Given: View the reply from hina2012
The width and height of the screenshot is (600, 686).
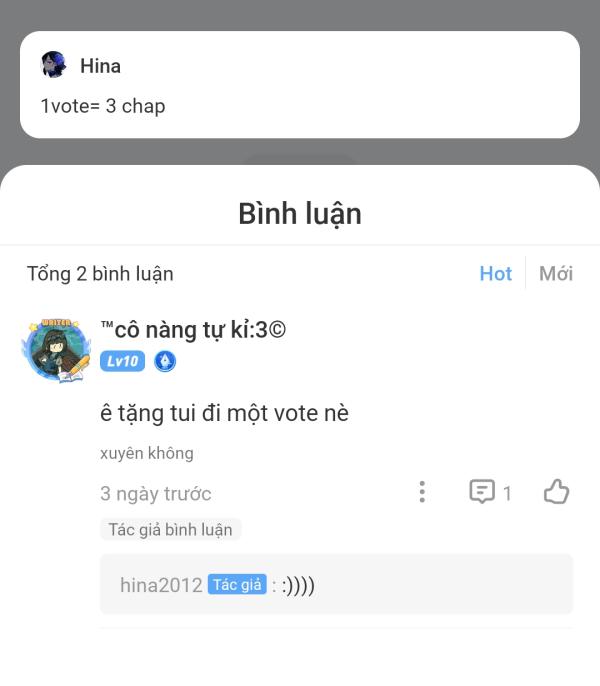Looking at the screenshot, I should click(x=336, y=585).
